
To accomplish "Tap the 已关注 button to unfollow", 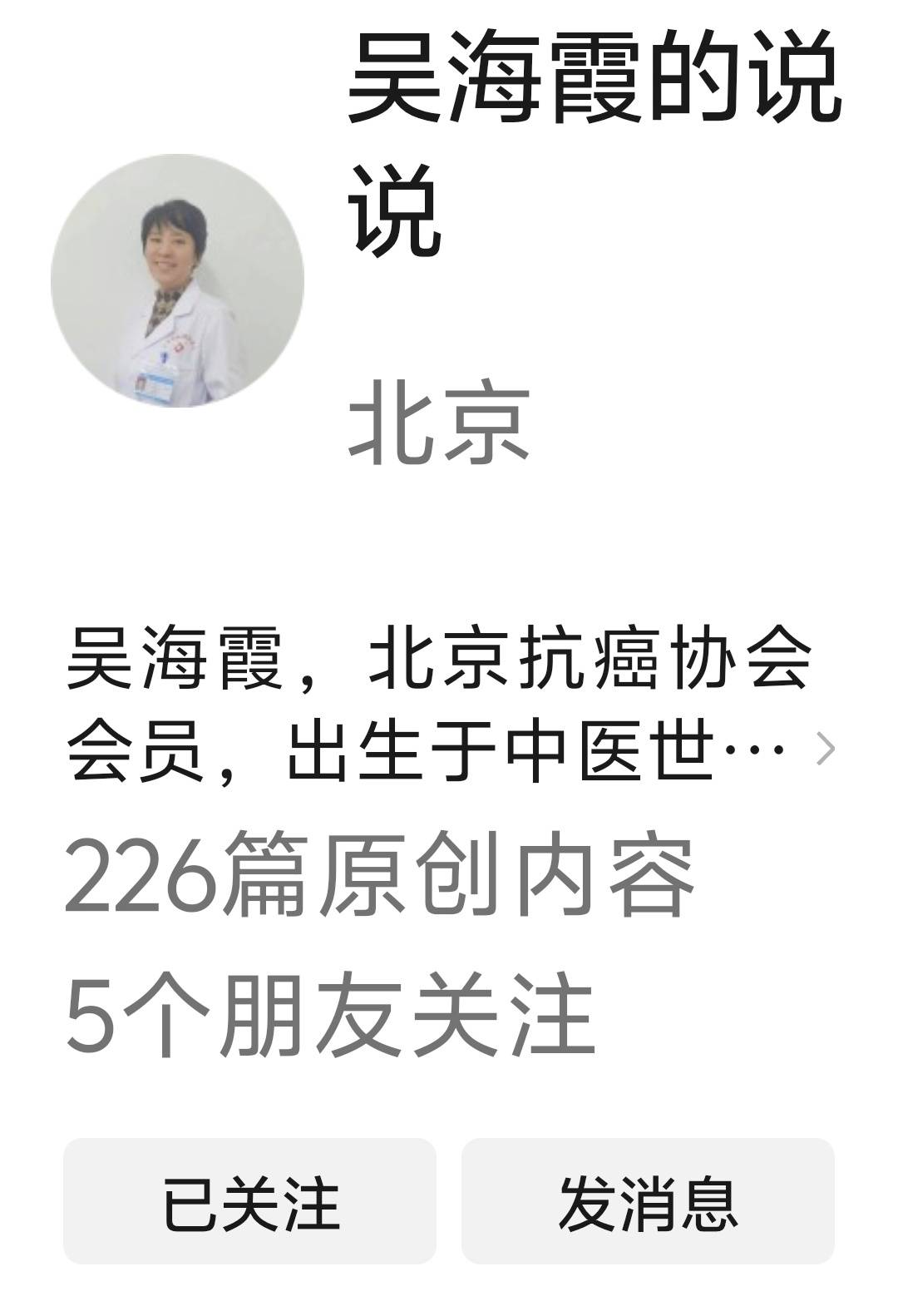I will pos(249,1201).
